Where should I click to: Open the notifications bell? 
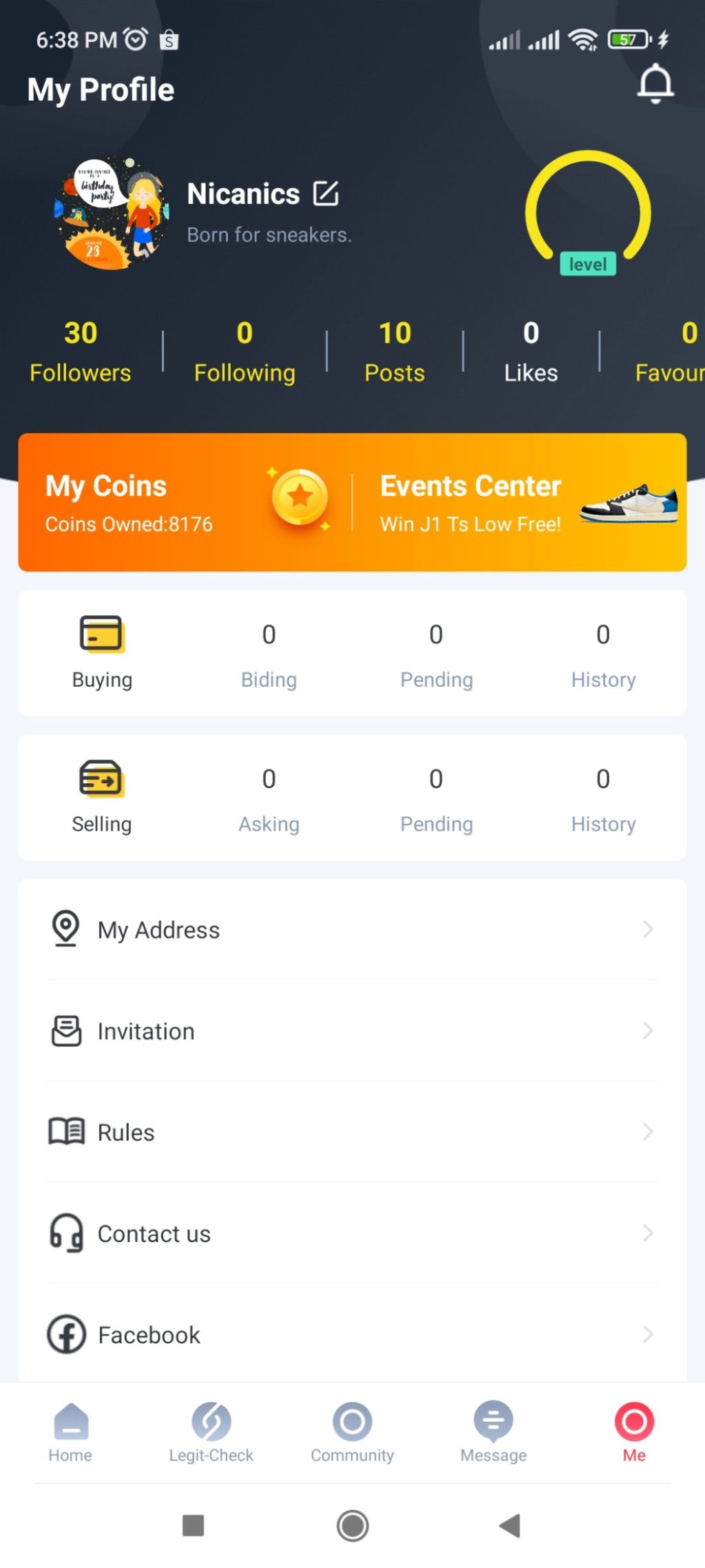point(655,83)
